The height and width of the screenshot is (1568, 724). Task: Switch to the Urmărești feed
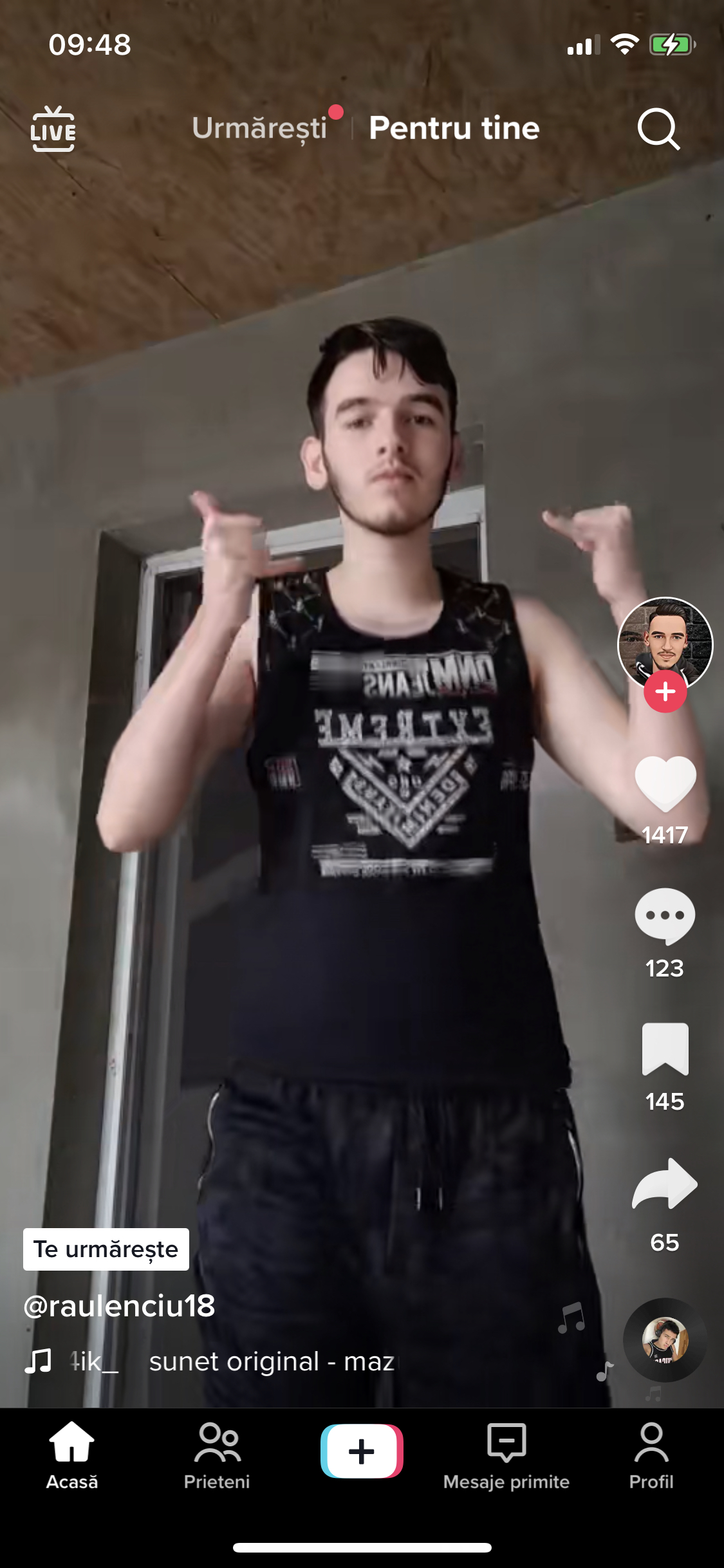point(260,128)
